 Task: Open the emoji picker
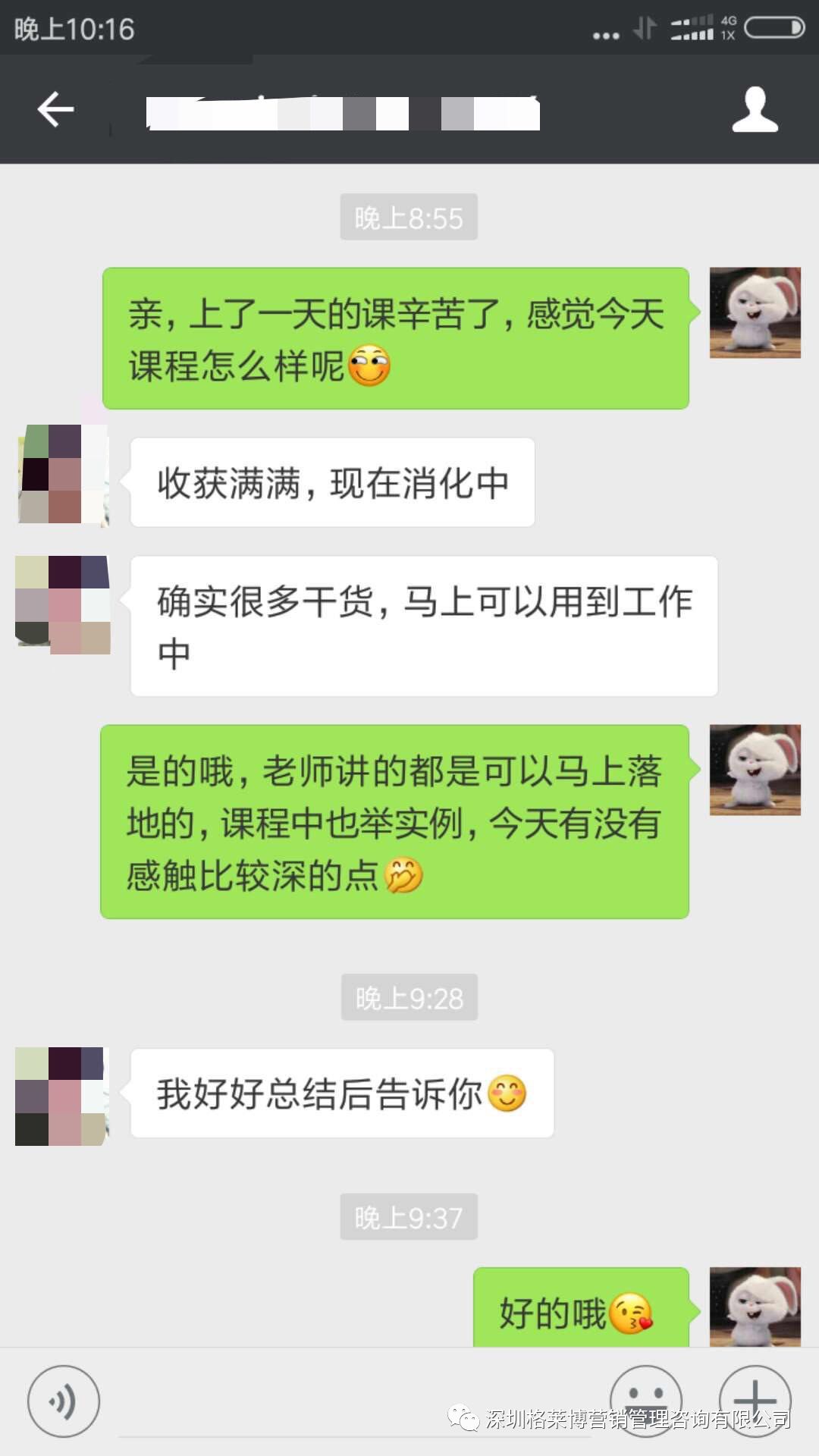(x=645, y=1400)
